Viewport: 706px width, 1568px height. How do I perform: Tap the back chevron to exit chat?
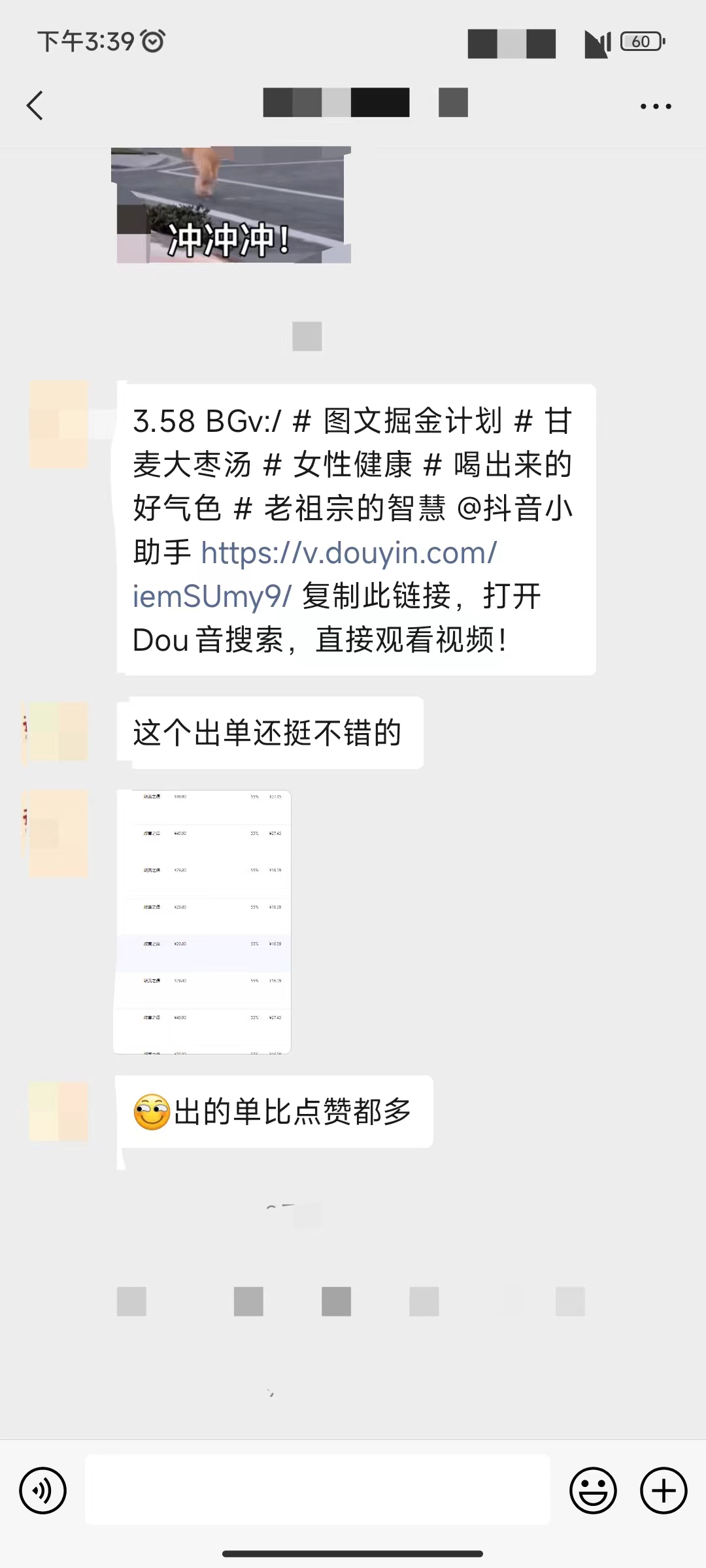pos(36,105)
